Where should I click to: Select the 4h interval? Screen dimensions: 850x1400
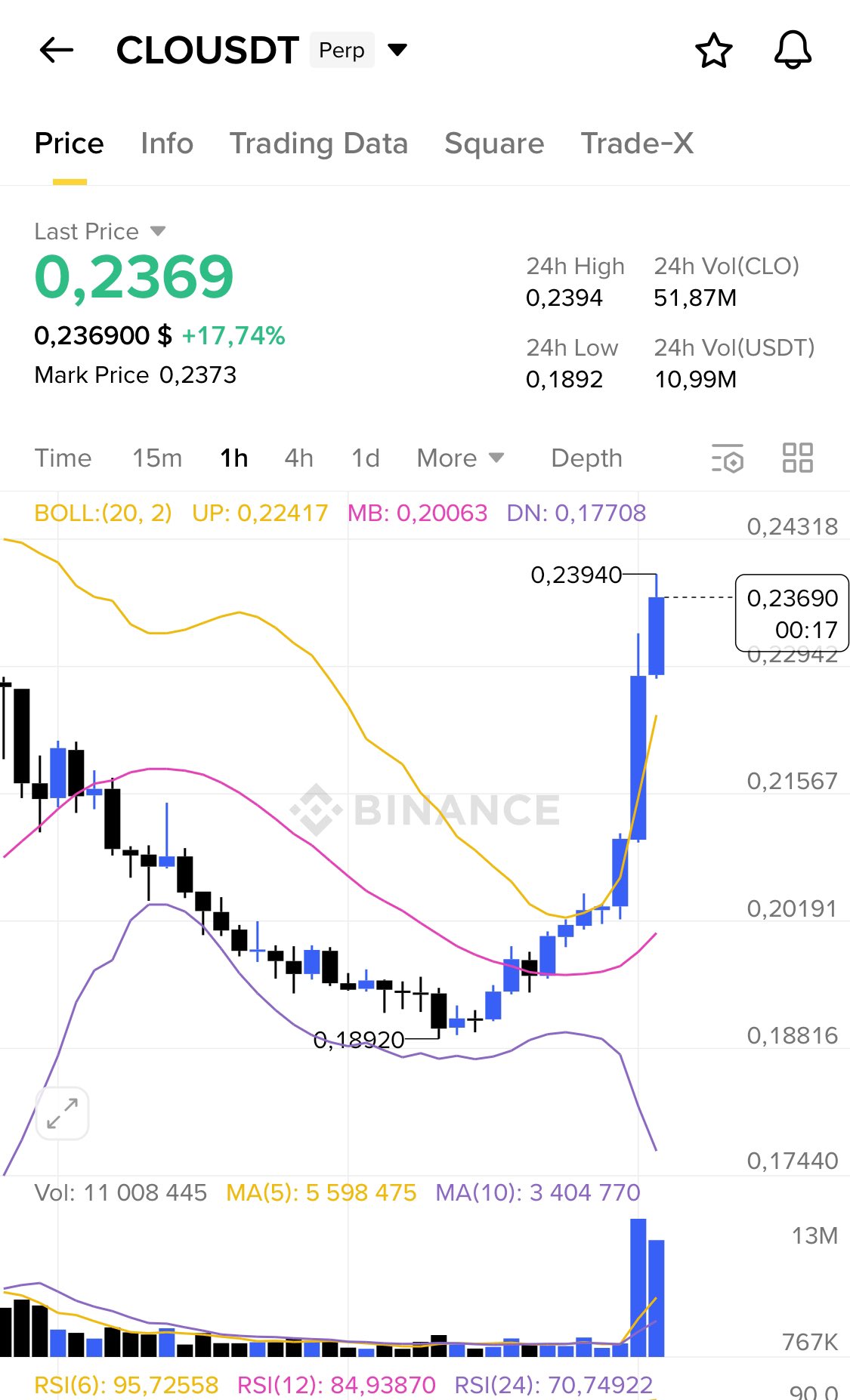pyautogui.click(x=298, y=458)
